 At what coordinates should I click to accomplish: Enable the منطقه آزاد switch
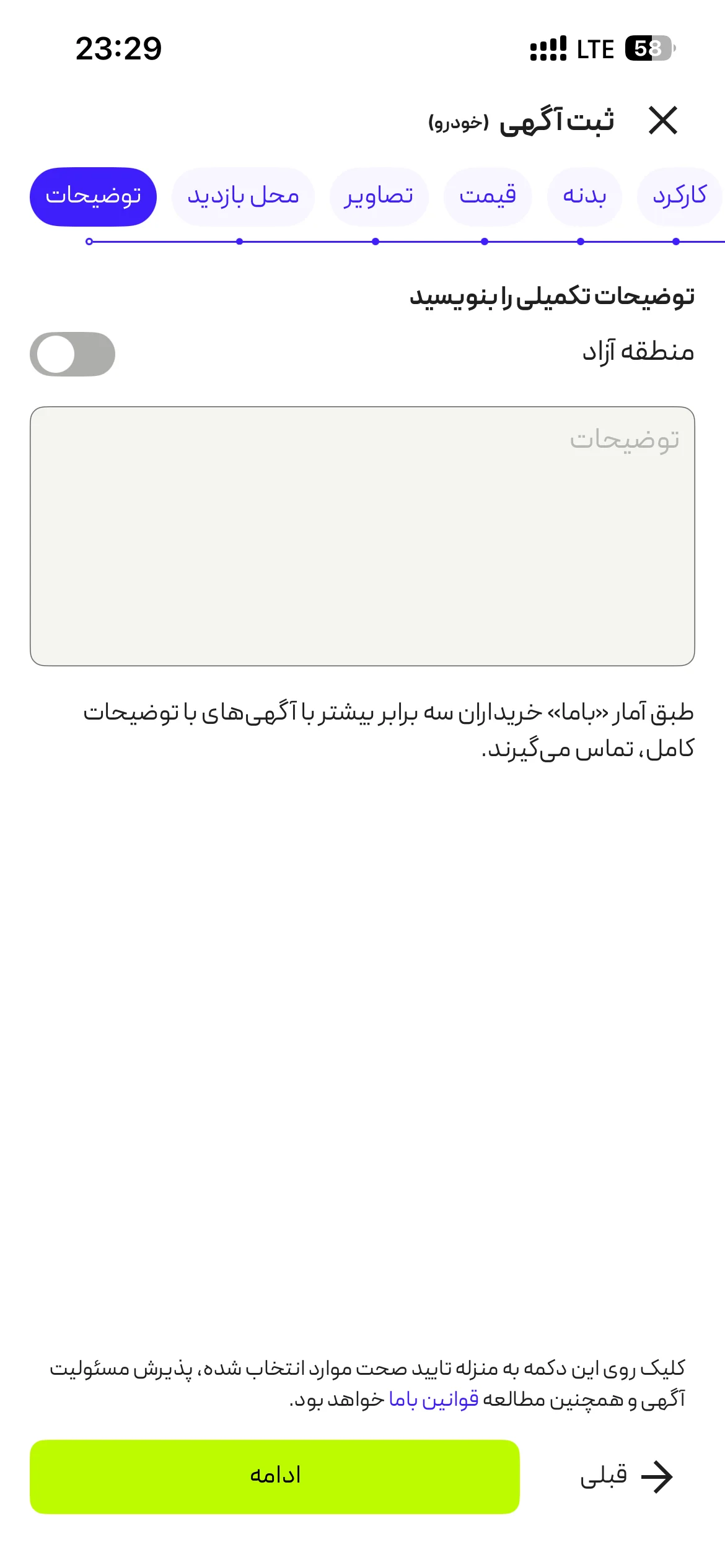point(72,354)
